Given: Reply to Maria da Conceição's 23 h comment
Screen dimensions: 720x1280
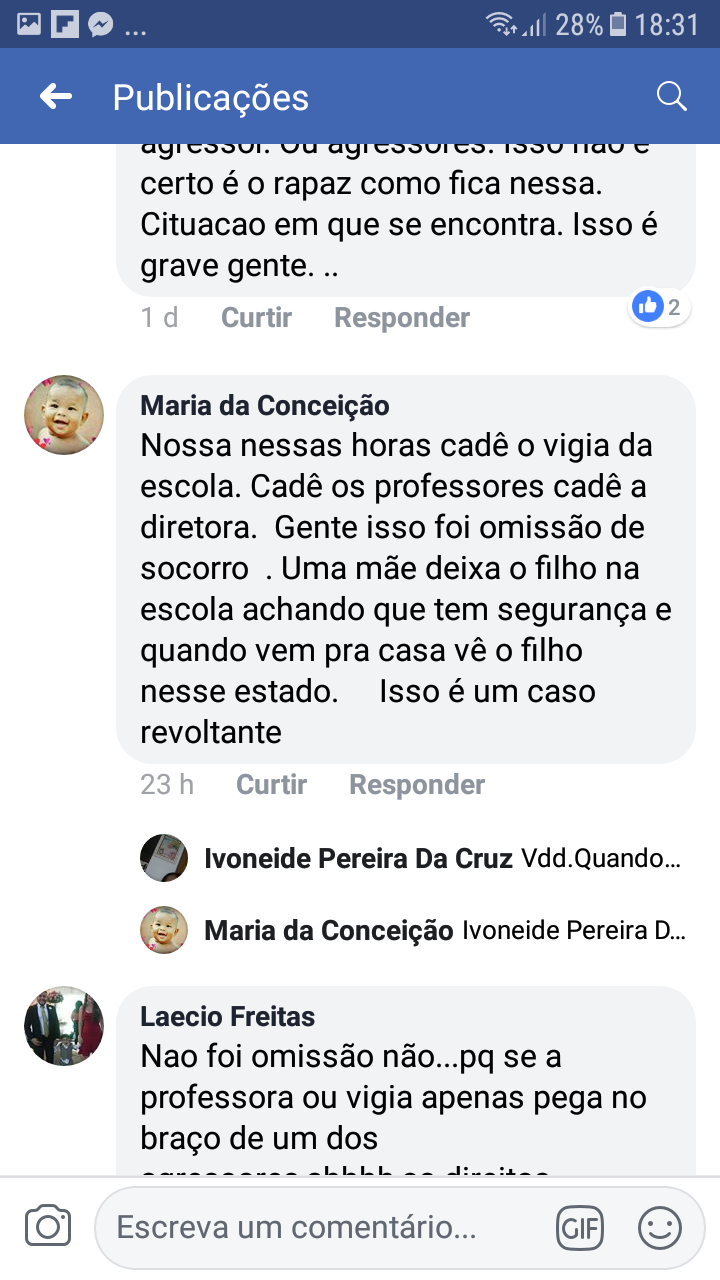Looking at the screenshot, I should pyautogui.click(x=416, y=785).
